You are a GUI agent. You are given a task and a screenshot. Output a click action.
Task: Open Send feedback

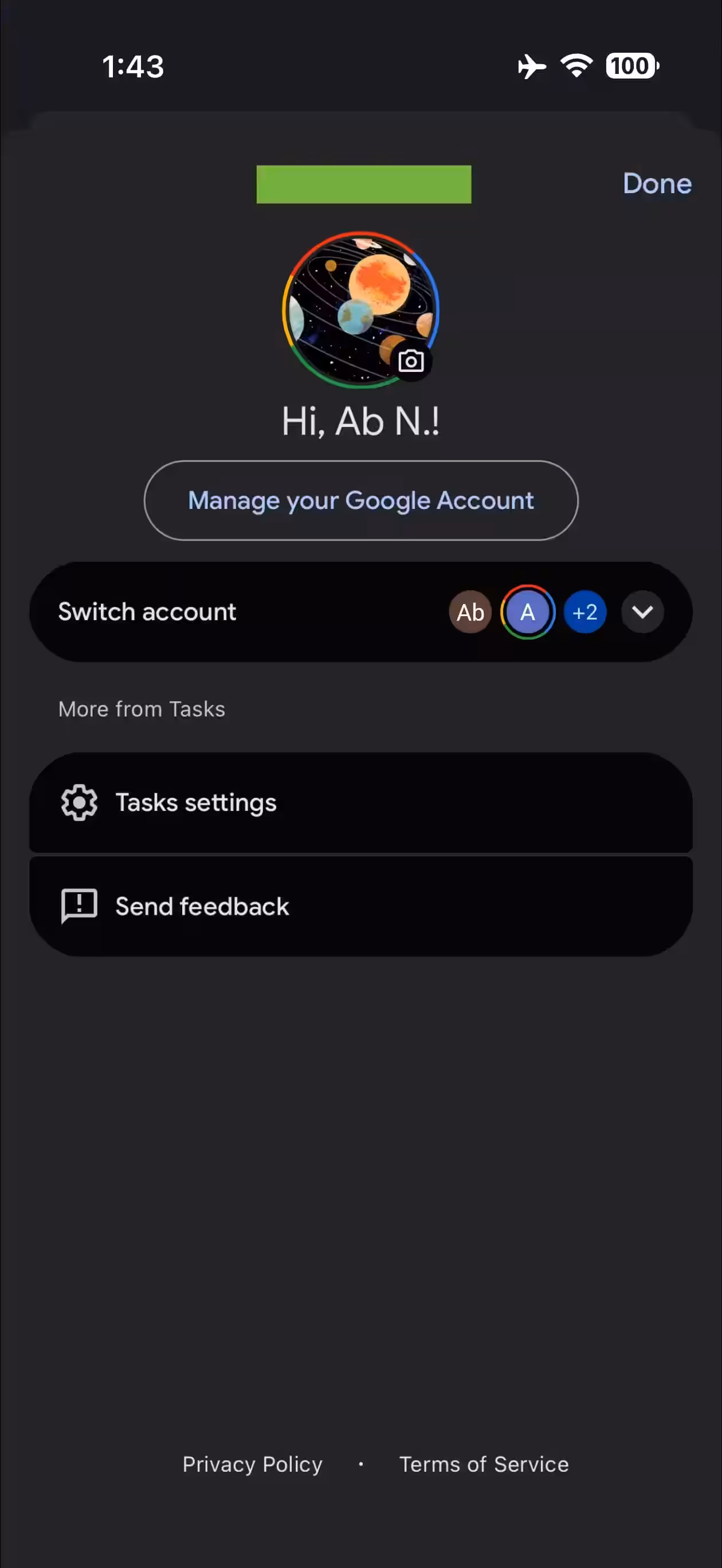360,906
